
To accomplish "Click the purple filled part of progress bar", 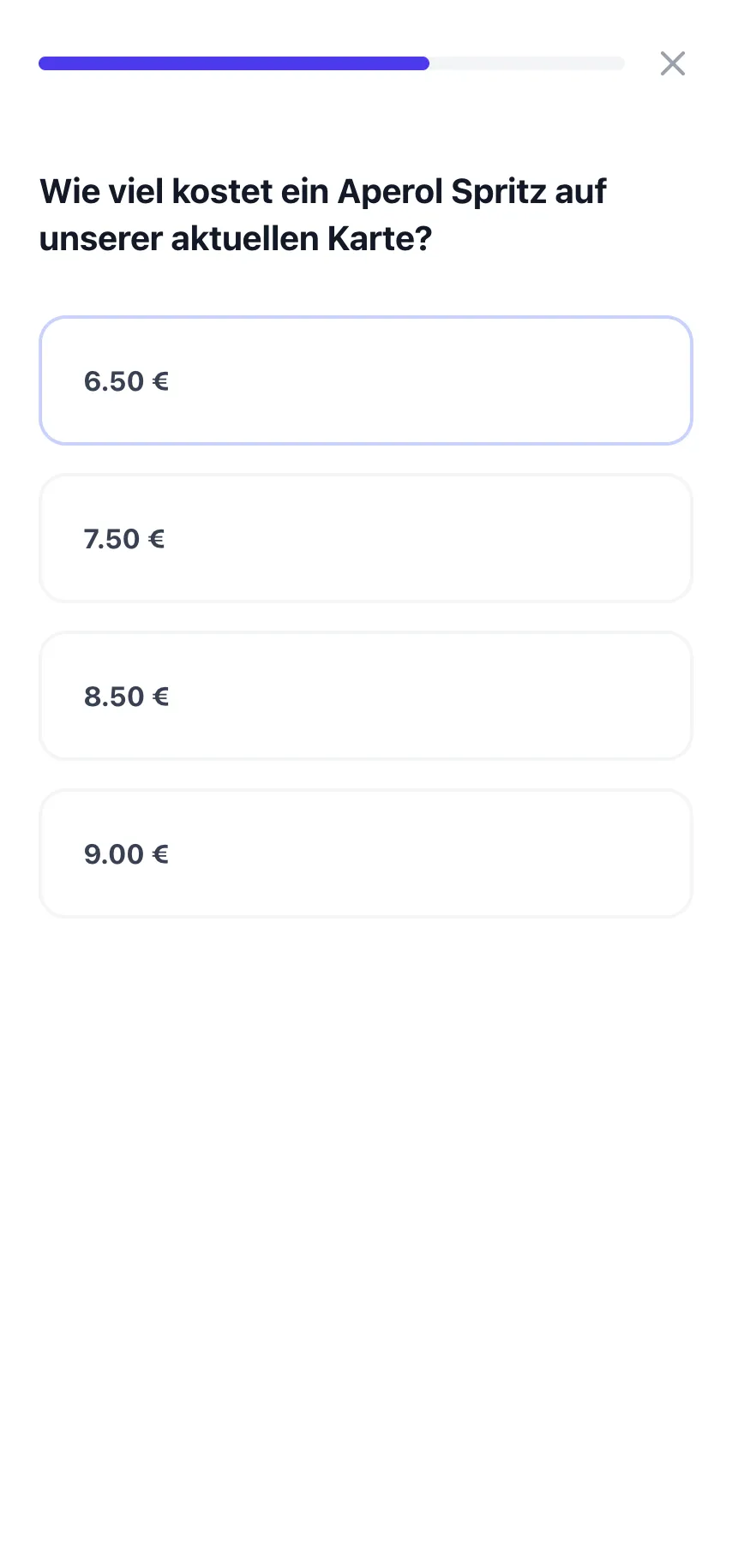I will tap(231, 63).
